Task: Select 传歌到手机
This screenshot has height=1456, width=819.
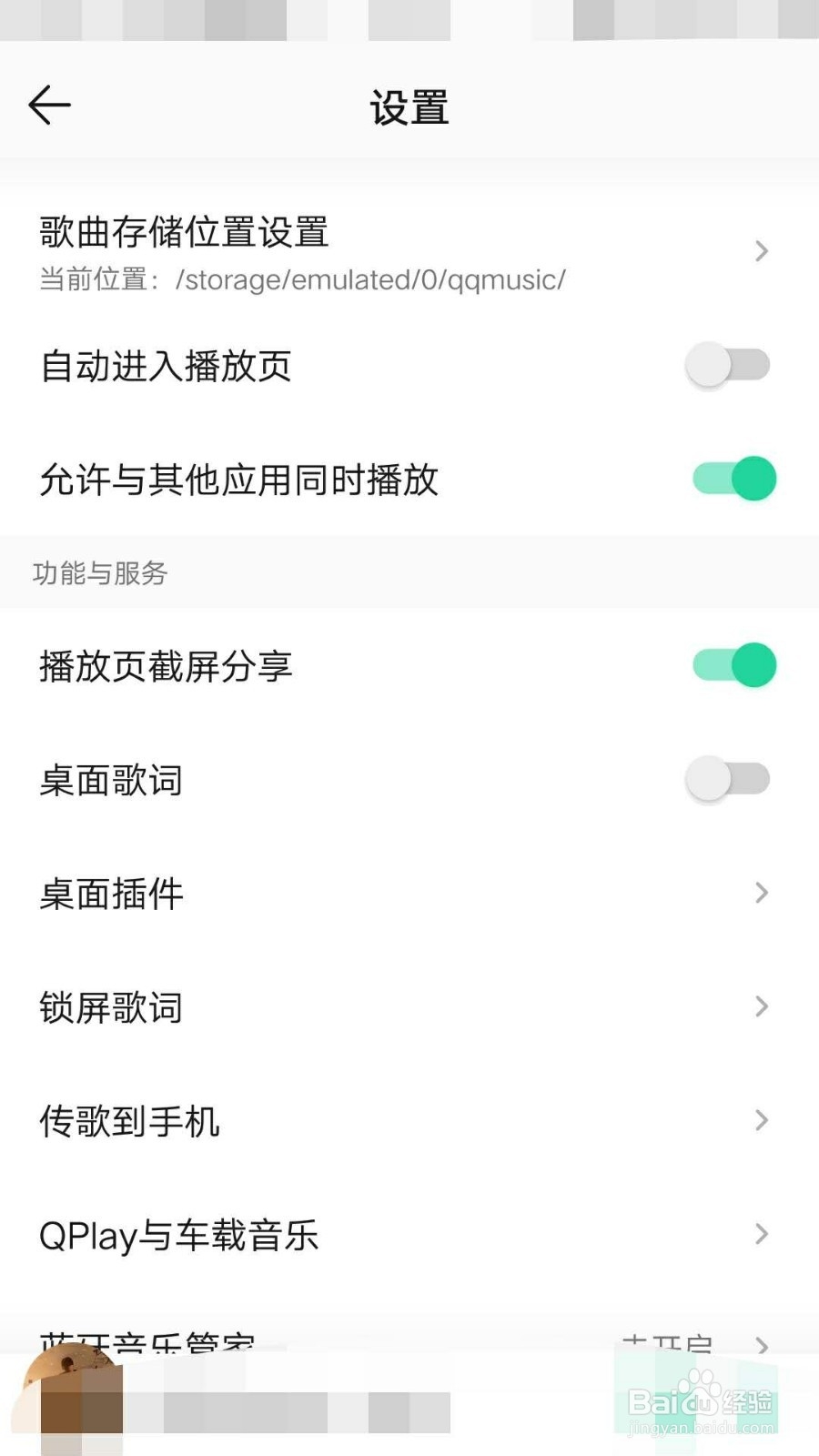Action: click(x=409, y=1120)
